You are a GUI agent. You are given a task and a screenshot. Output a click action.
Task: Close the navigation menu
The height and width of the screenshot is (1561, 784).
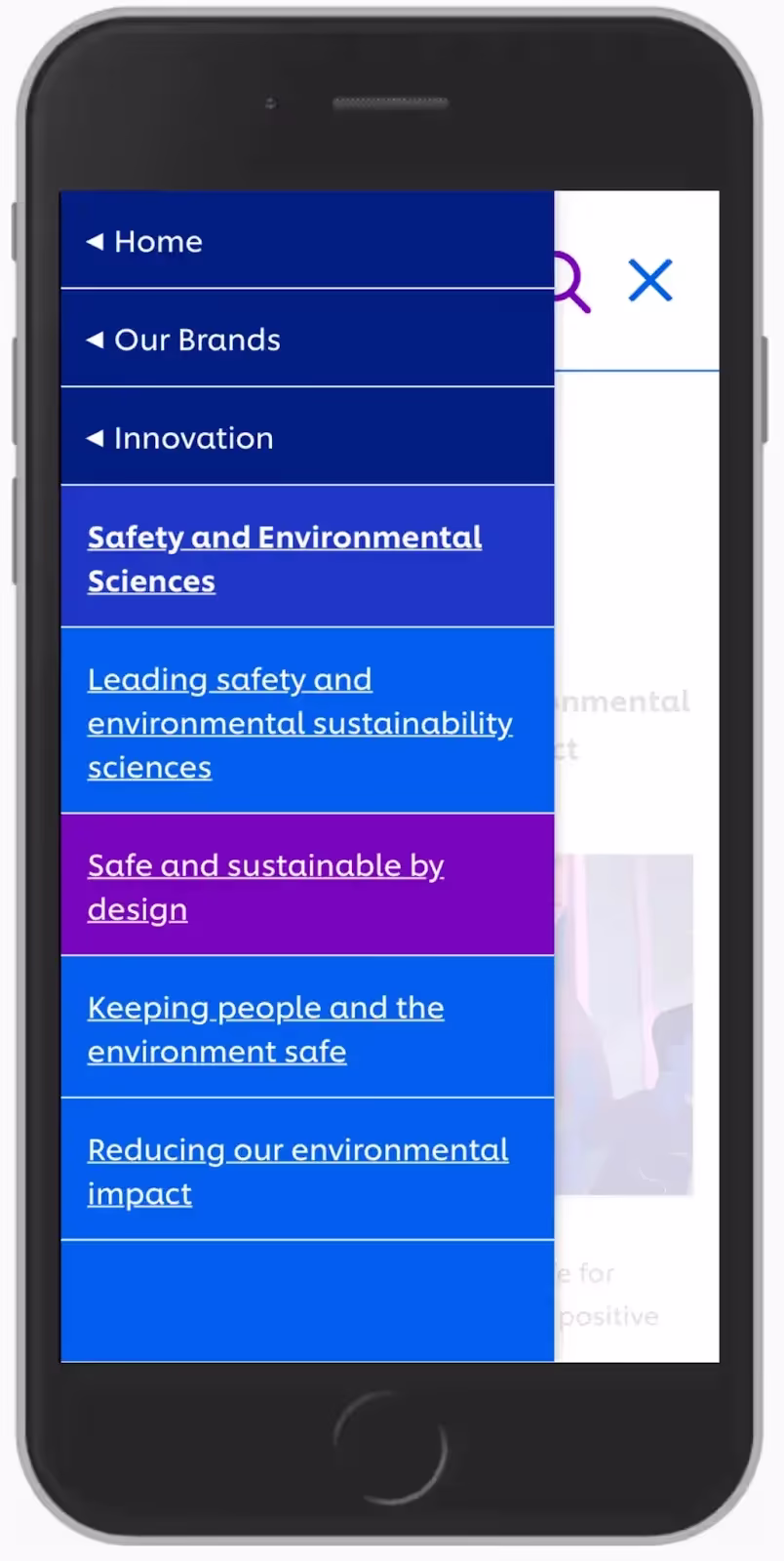pyautogui.click(x=650, y=281)
